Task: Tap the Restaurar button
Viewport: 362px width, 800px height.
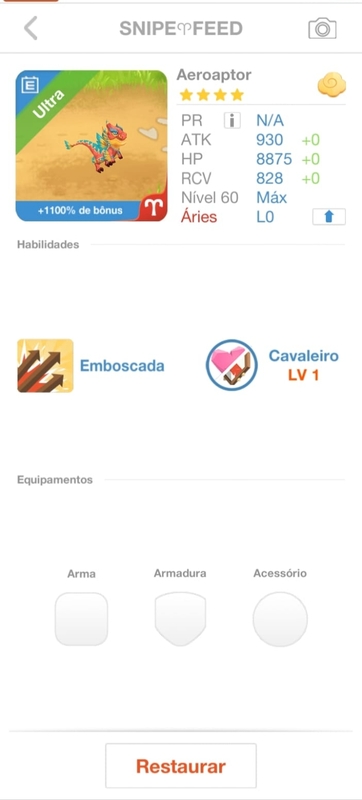Action: tap(181, 766)
